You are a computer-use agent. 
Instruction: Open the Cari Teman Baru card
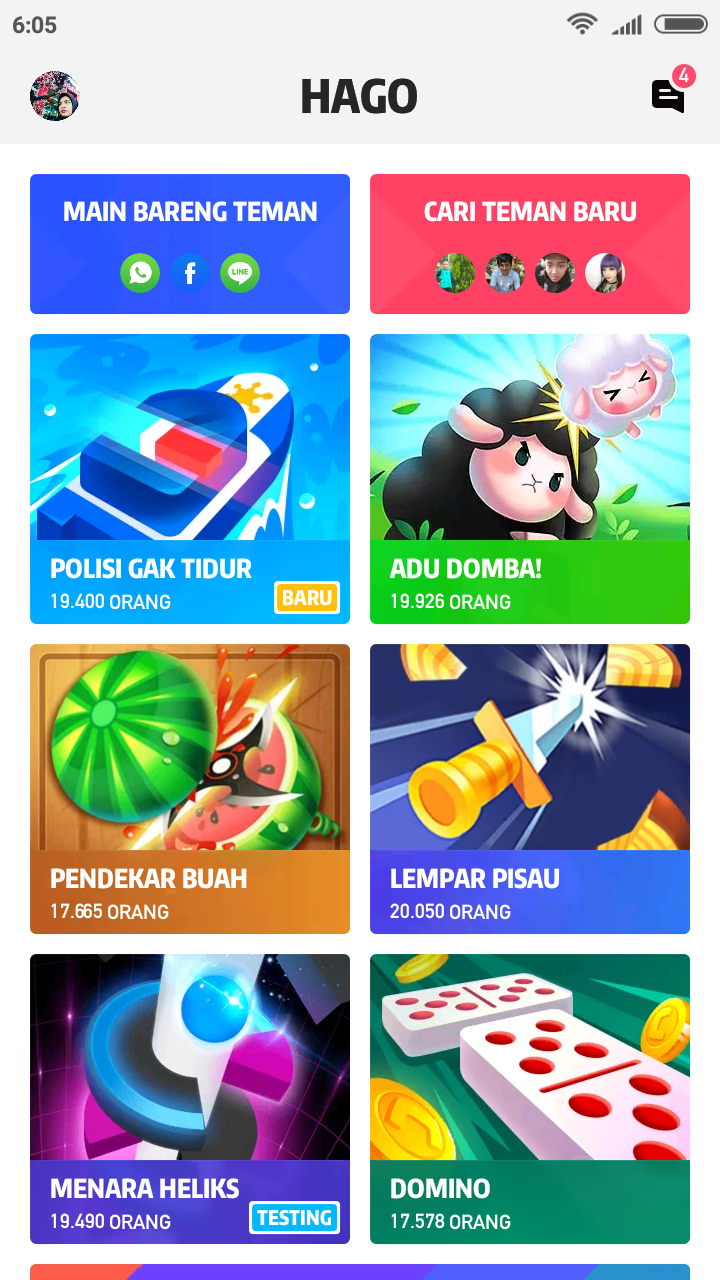[530, 212]
